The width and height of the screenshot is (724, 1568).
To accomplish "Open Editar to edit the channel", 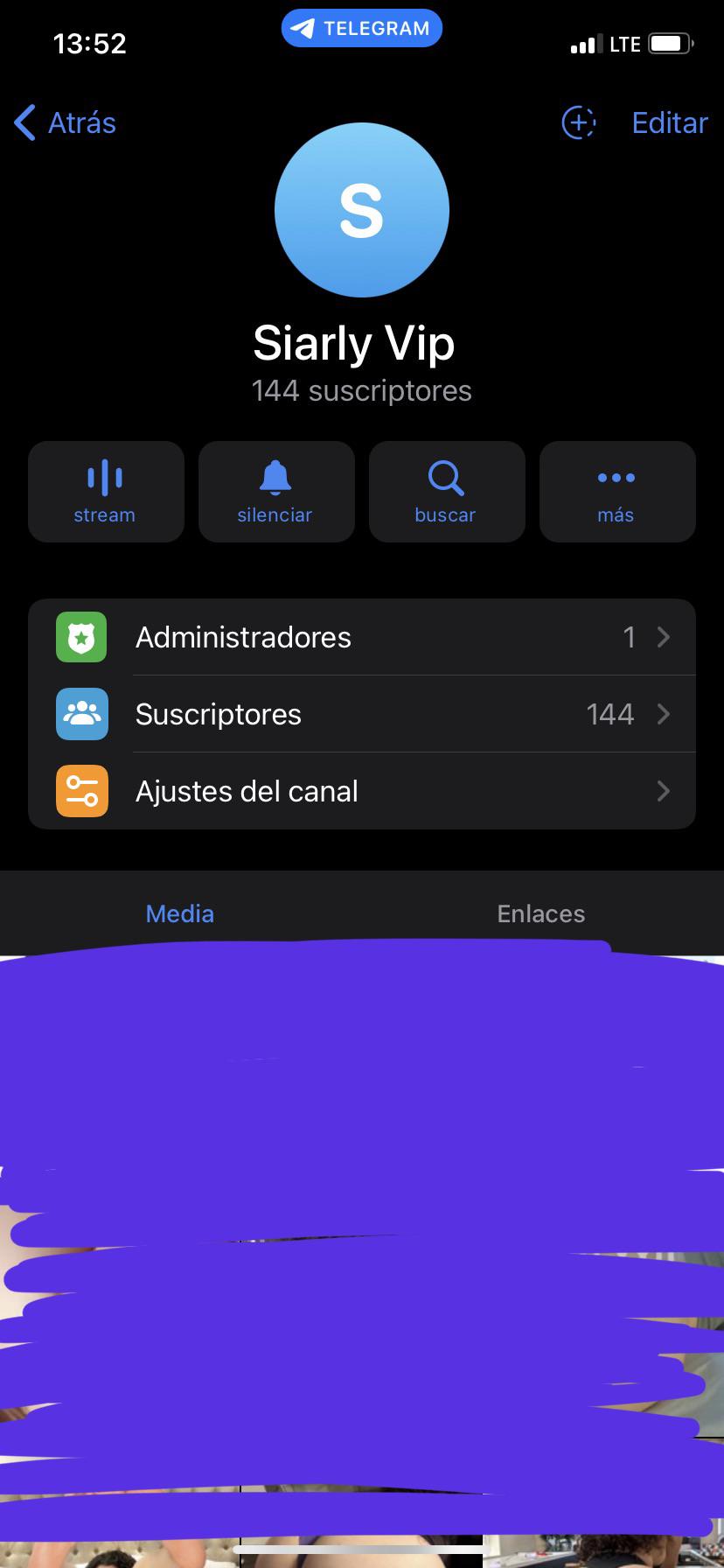I will 670,122.
